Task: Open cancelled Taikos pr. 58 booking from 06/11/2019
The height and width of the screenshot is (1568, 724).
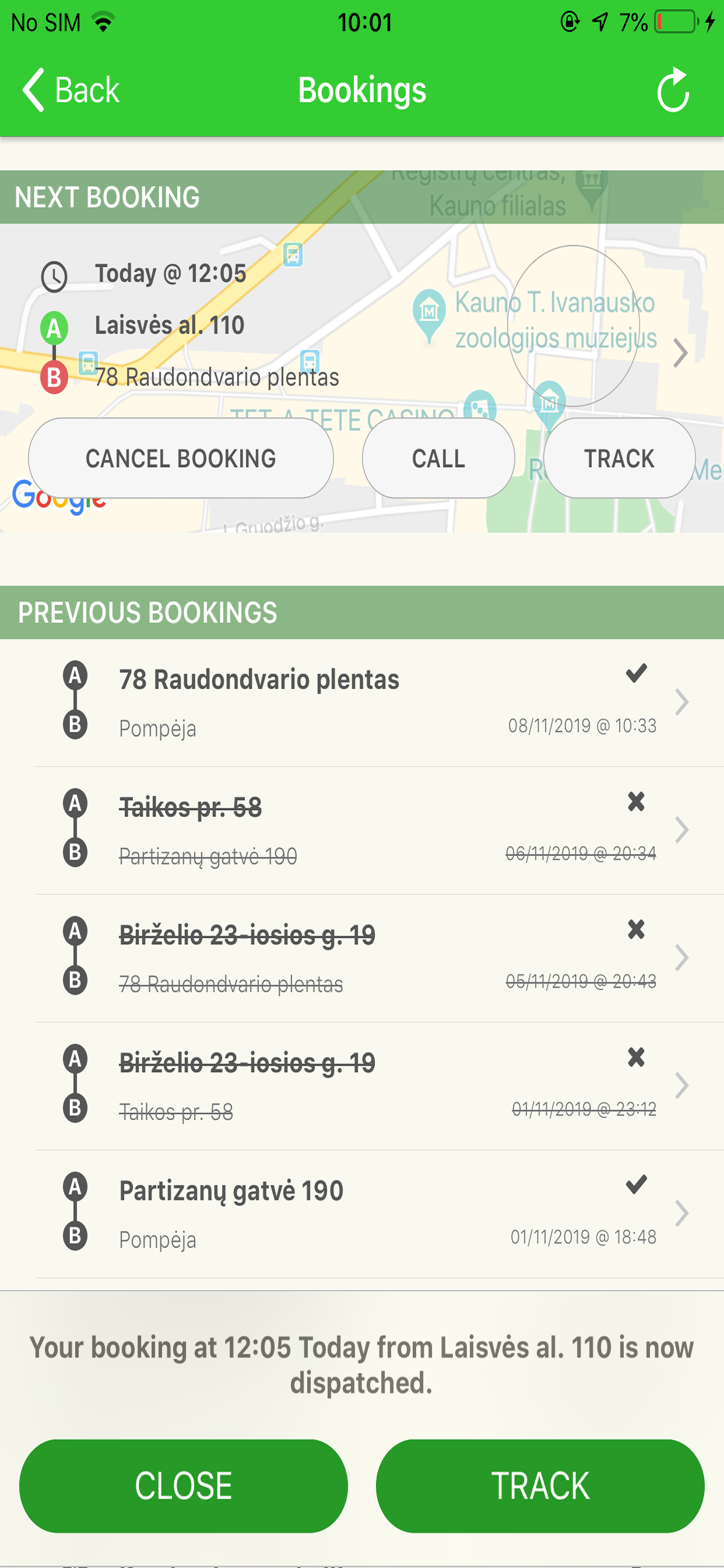Action: (377, 830)
